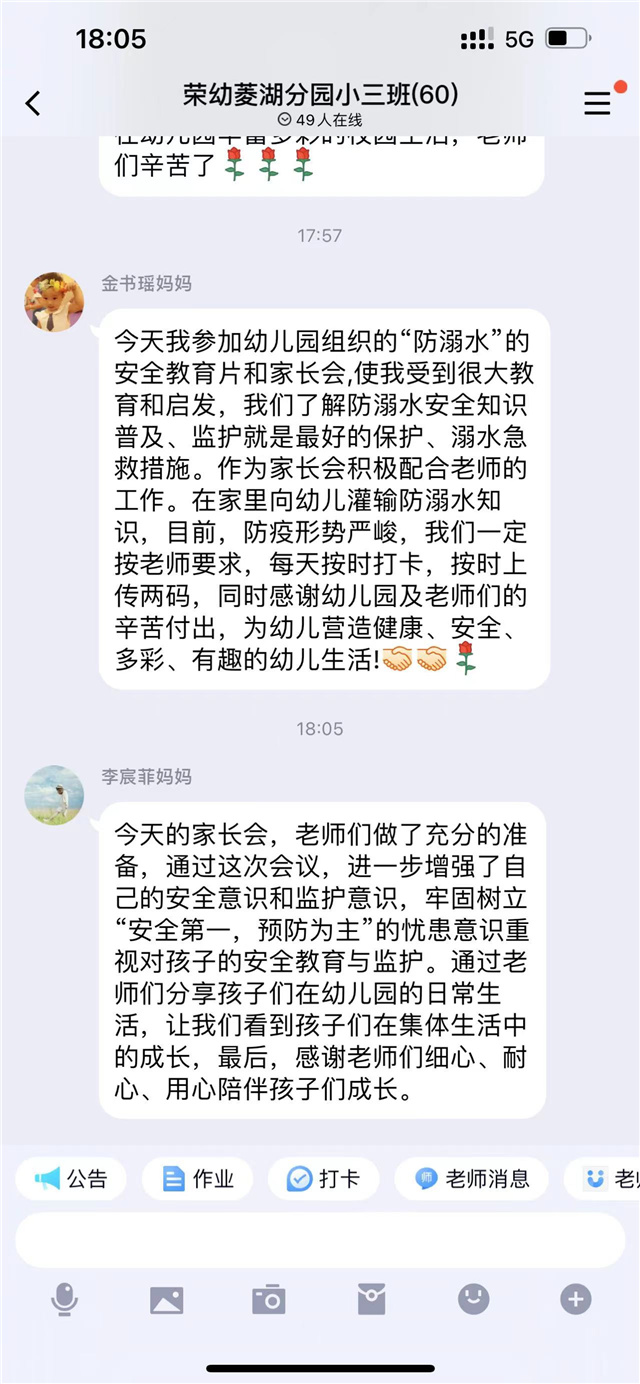Focus the message input field
640x1384 pixels.
pyautogui.click(x=320, y=1240)
